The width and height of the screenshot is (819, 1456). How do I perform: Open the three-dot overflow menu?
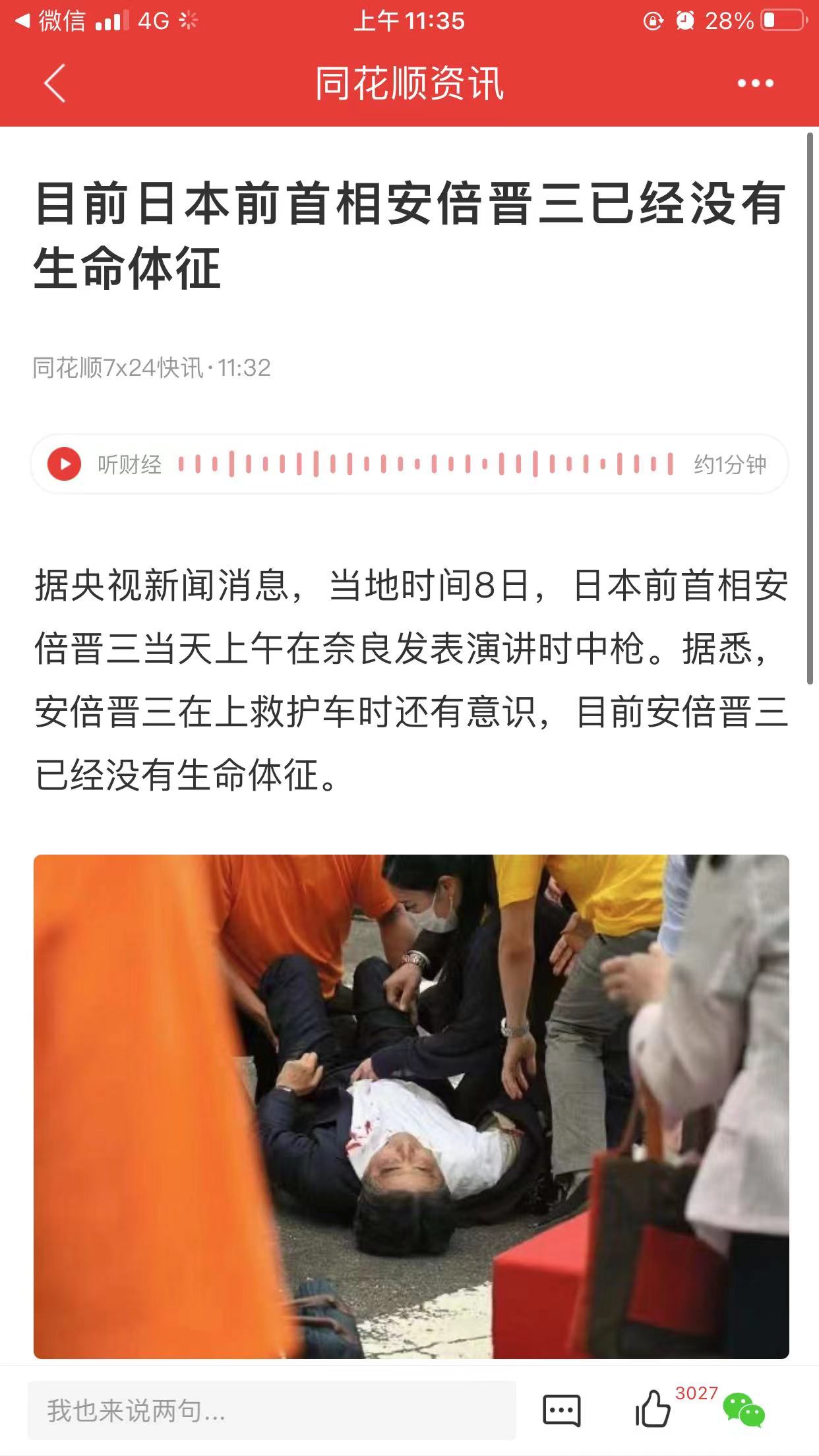(755, 84)
